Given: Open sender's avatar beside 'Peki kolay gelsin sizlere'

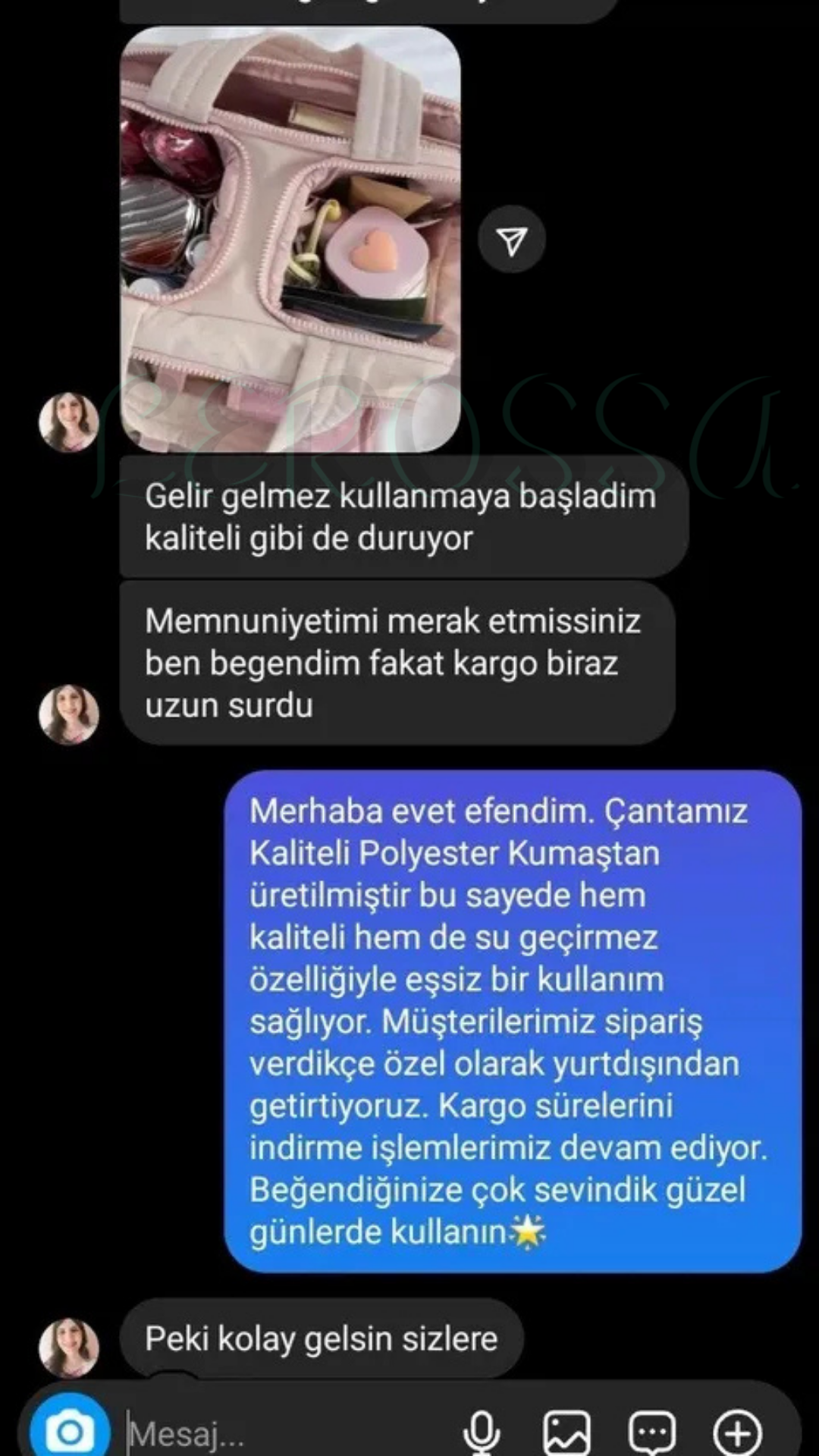Looking at the screenshot, I should (x=69, y=1347).
